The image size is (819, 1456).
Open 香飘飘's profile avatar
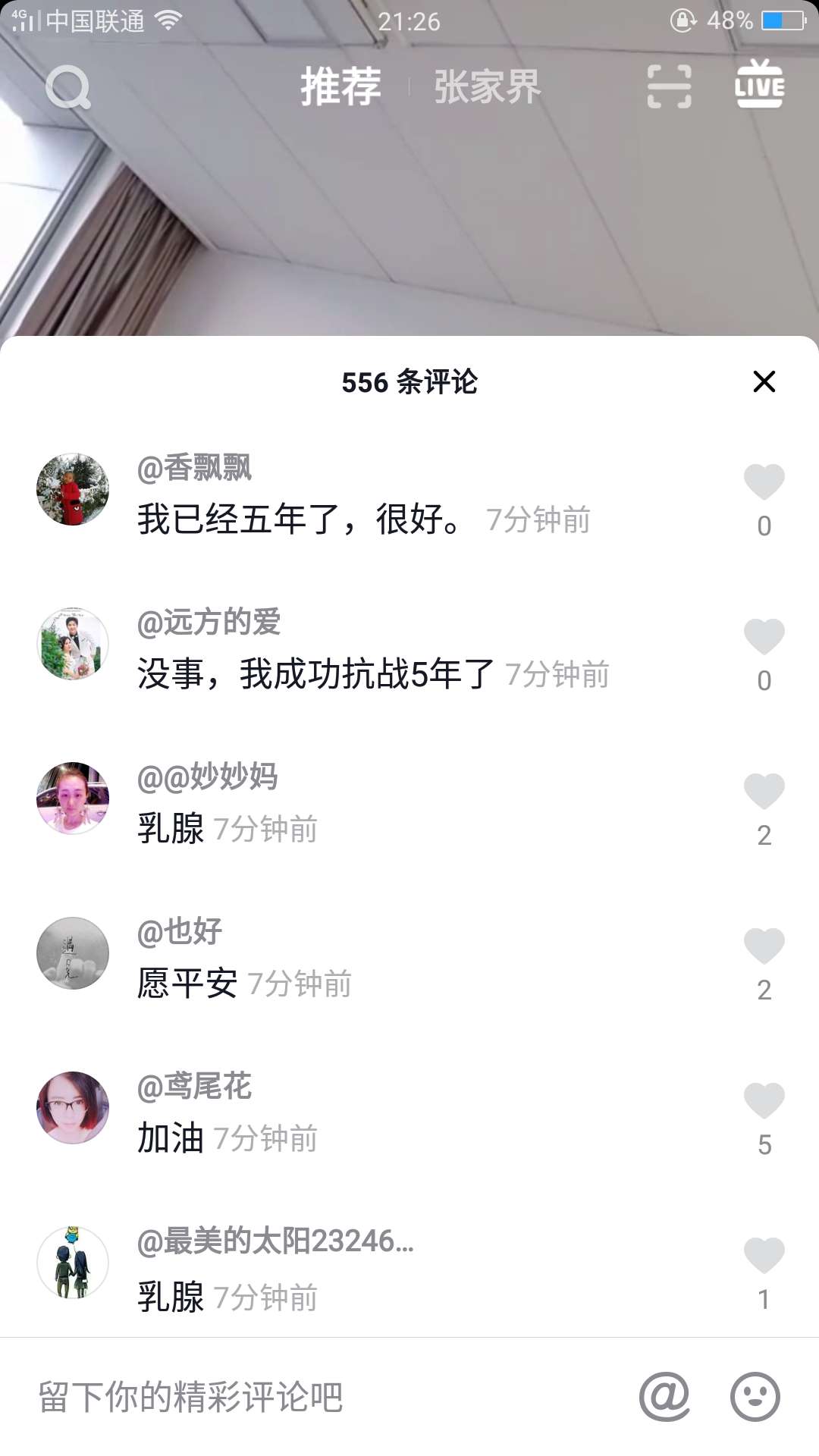(x=73, y=488)
